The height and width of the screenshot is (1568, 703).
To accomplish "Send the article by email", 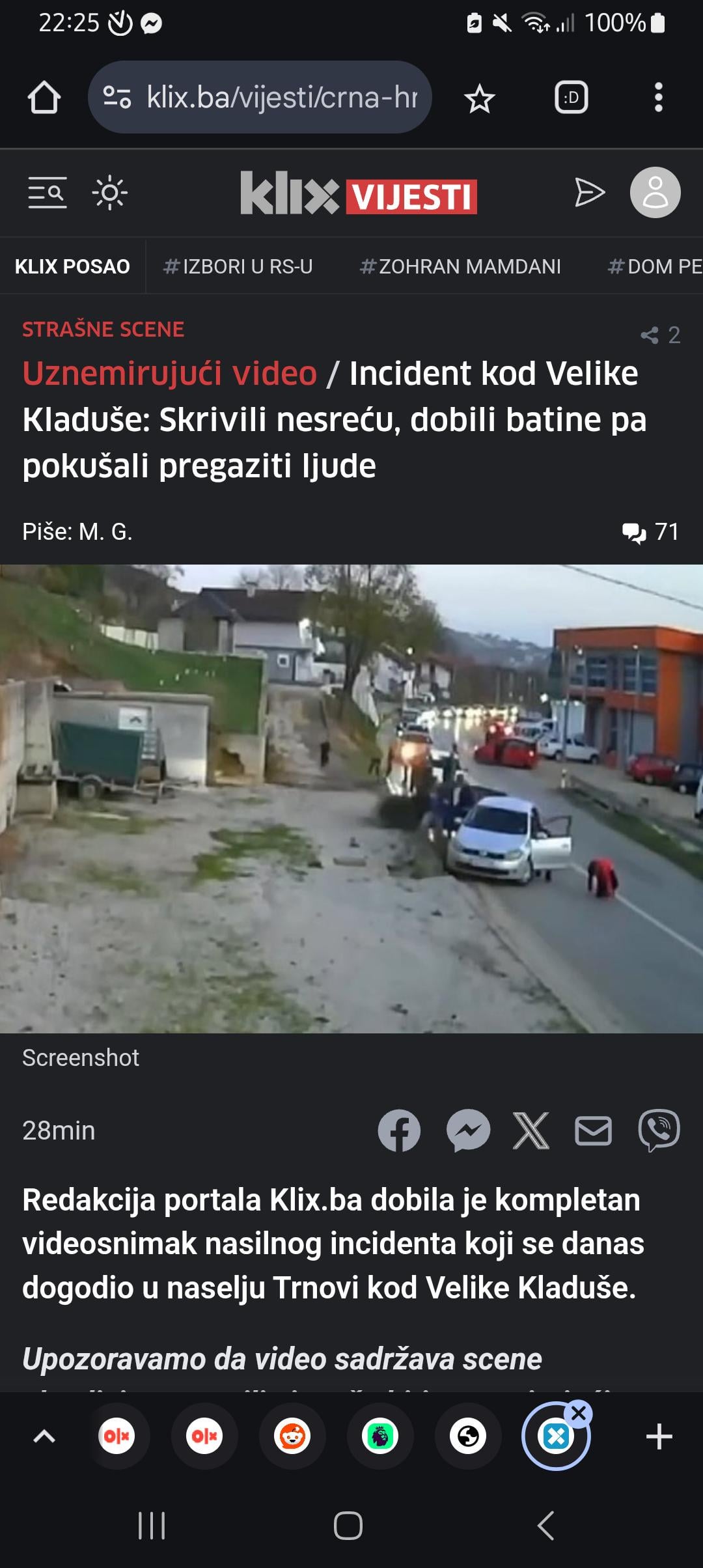I will coord(593,1130).
